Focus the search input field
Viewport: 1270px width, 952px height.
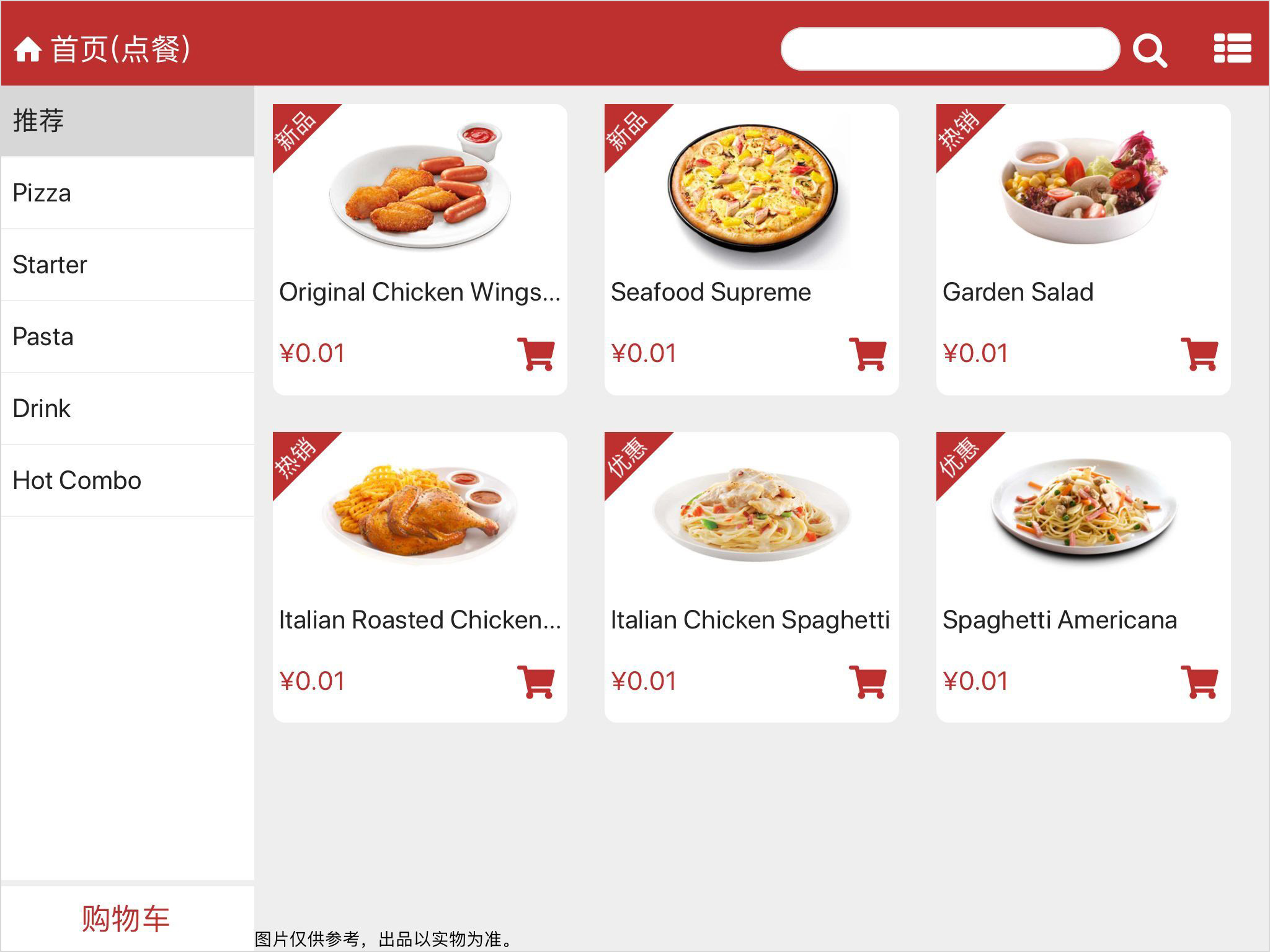tap(949, 49)
